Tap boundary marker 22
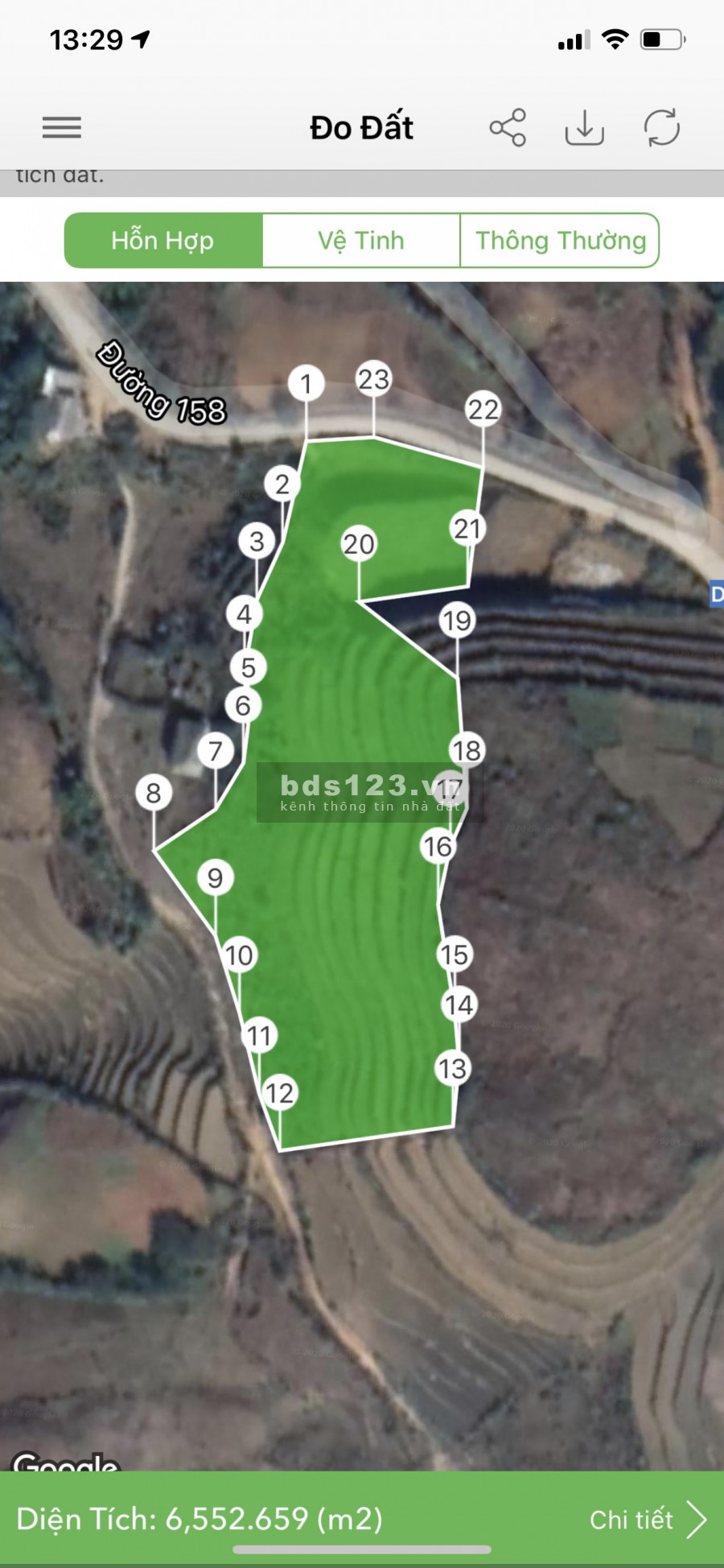The height and width of the screenshot is (1568, 724). [483, 410]
